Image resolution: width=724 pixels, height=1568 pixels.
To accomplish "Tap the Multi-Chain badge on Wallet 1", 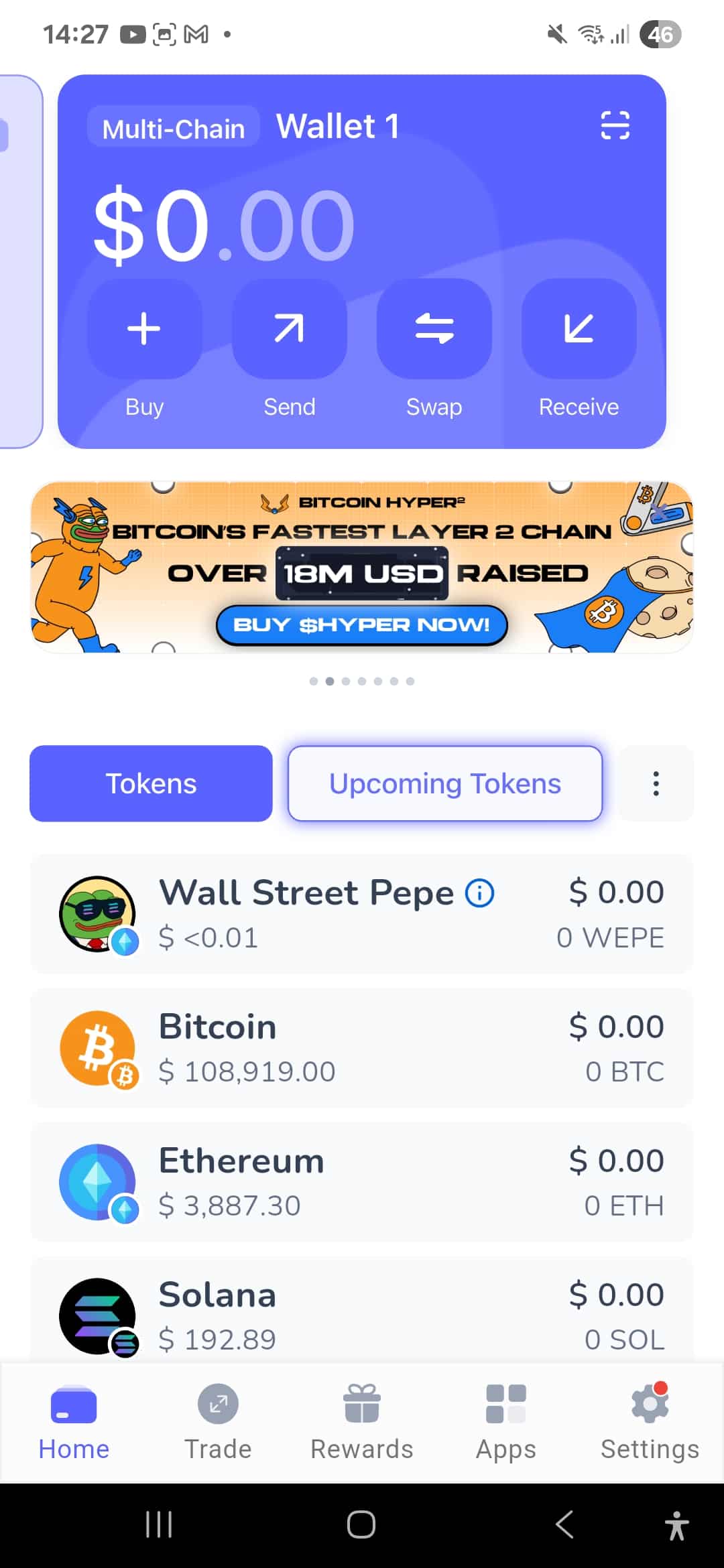I will click(x=173, y=128).
